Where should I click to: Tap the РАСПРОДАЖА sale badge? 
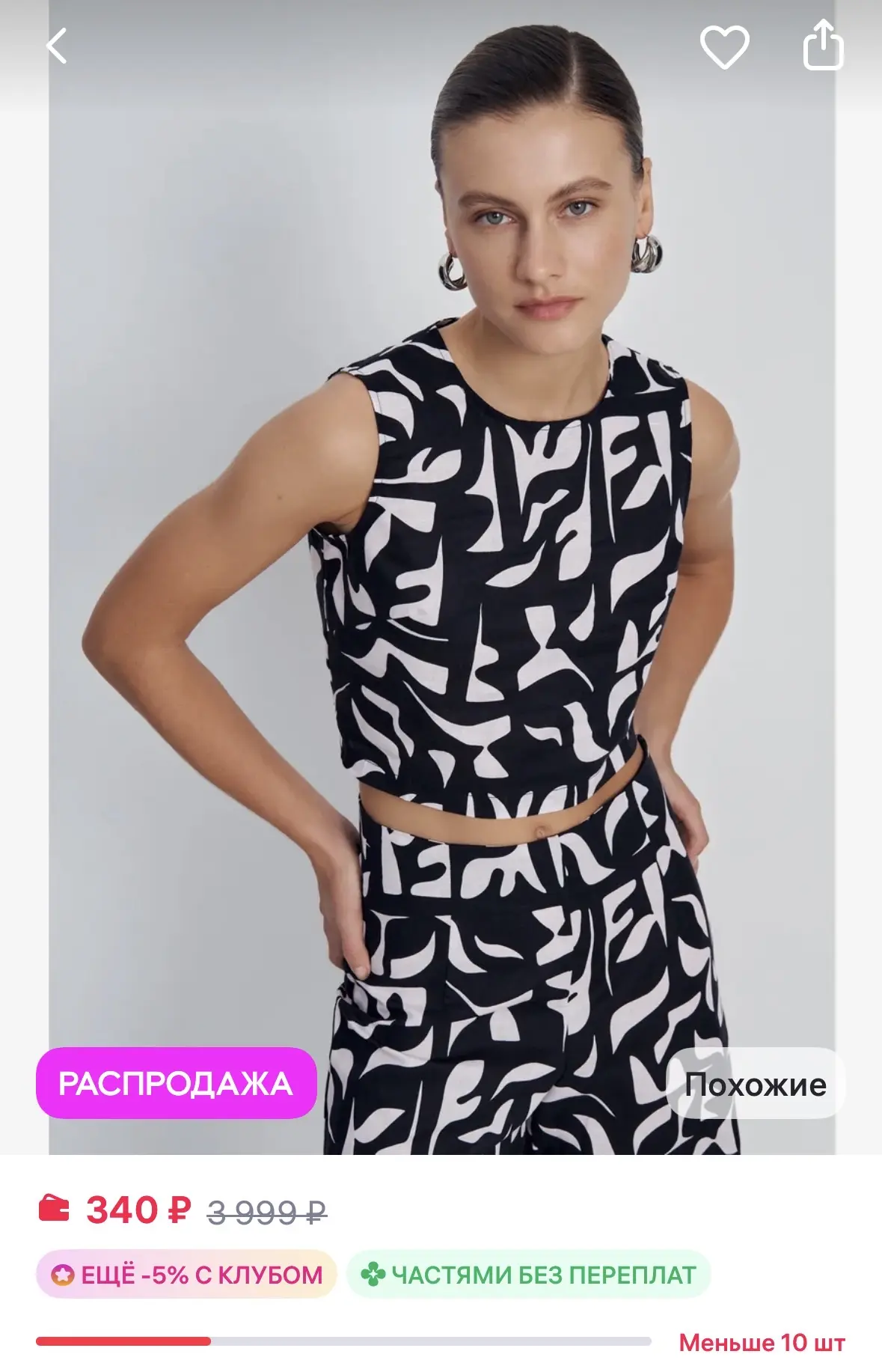[177, 1083]
